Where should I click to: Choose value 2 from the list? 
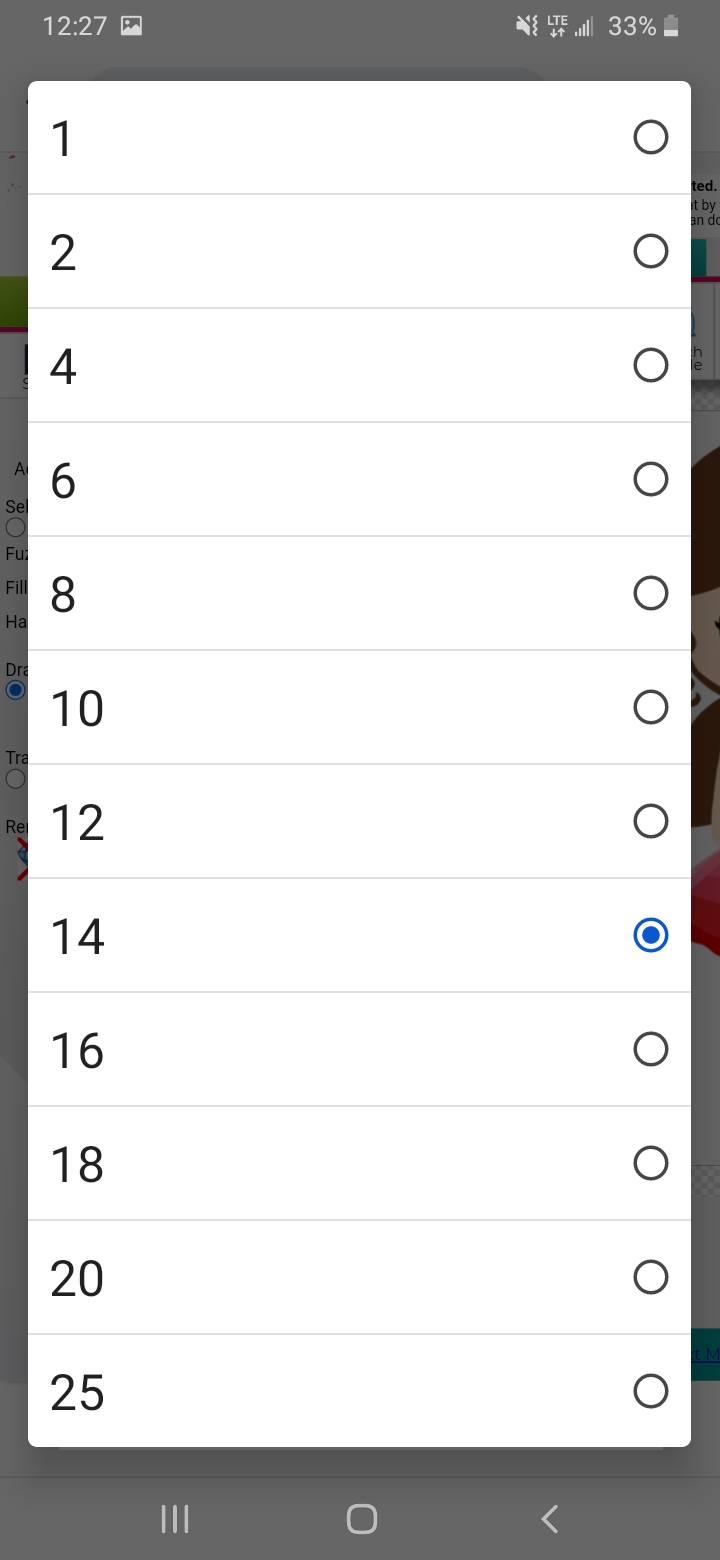pos(359,251)
